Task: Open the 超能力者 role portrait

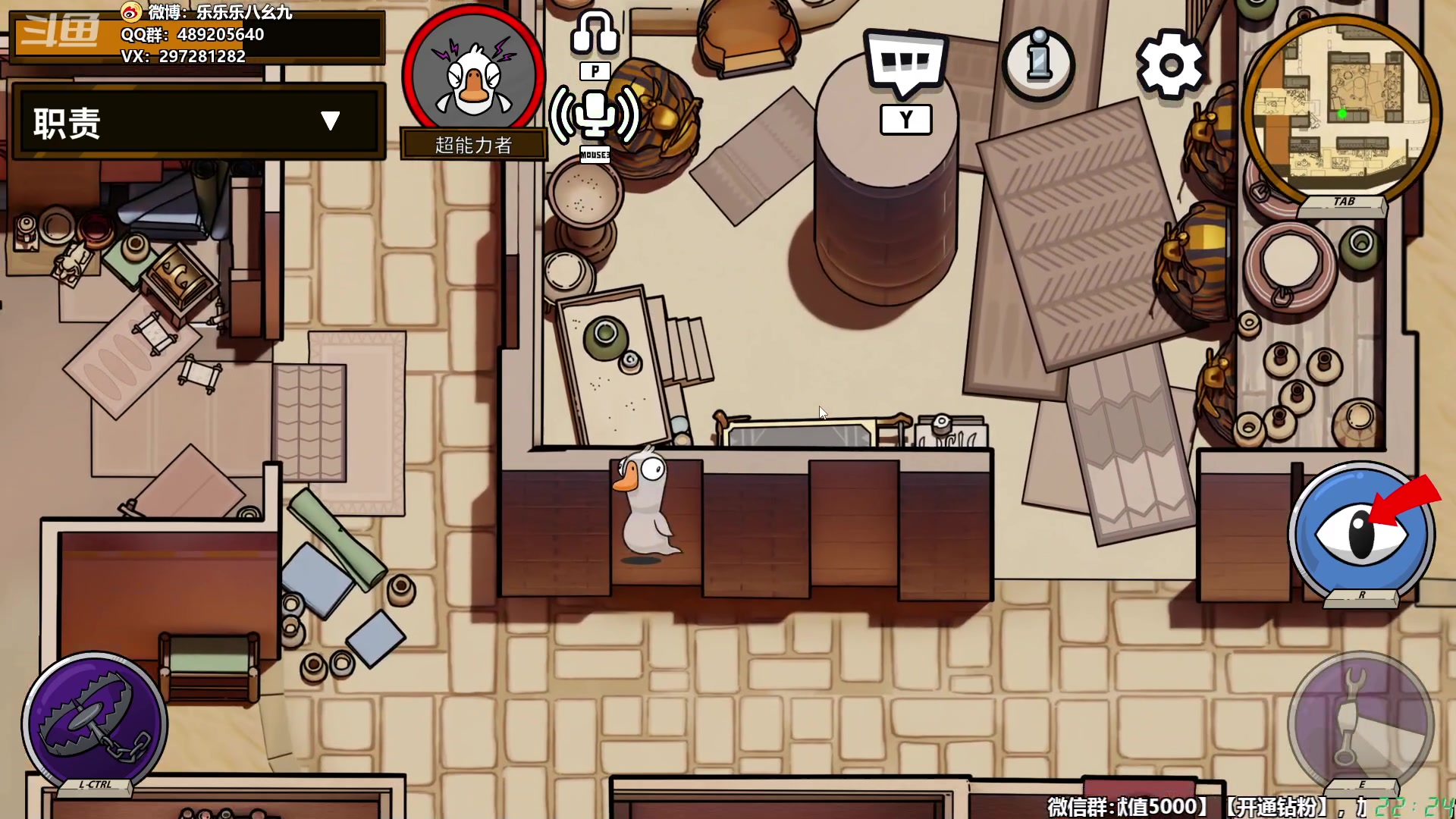Action: click(x=473, y=76)
